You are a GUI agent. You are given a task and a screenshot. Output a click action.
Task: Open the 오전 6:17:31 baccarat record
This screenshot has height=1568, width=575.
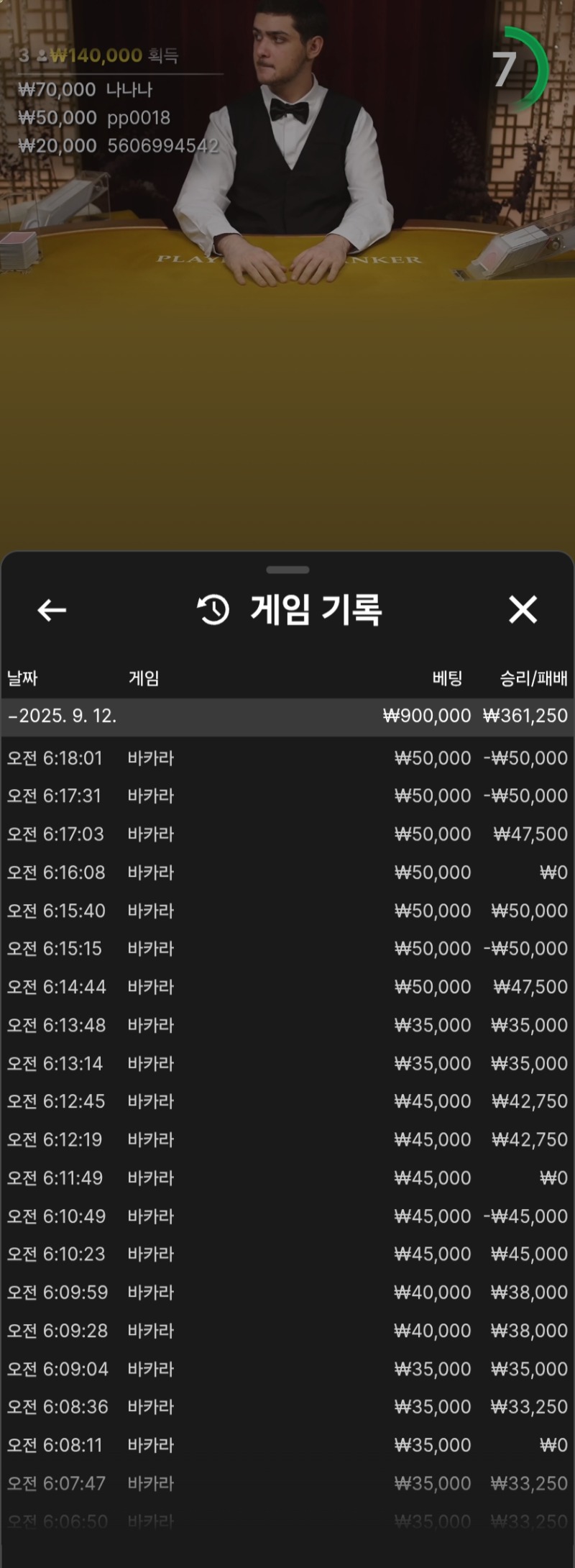click(x=287, y=796)
